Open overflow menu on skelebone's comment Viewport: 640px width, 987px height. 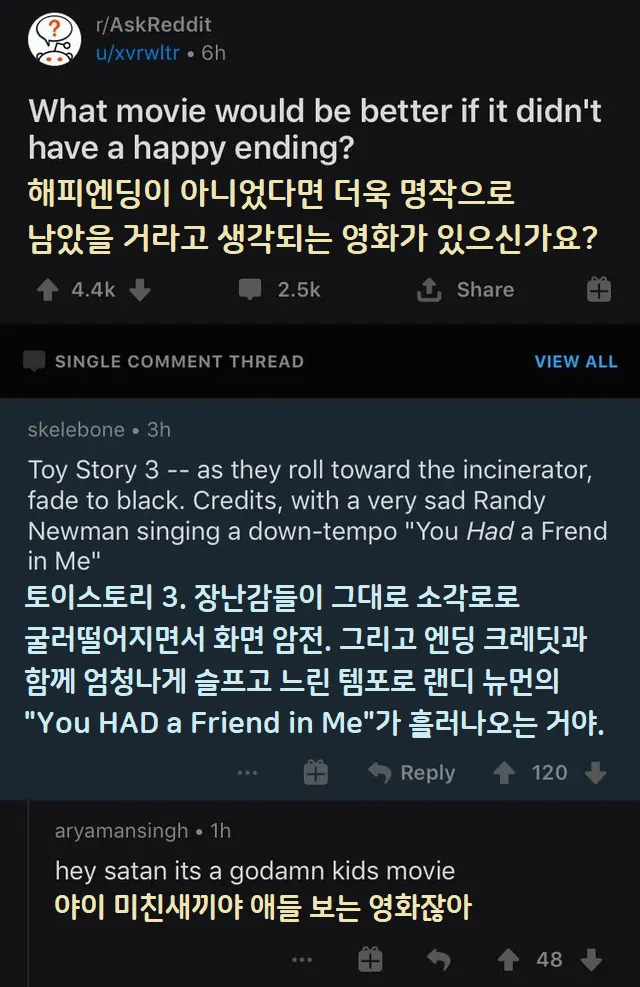point(248,773)
